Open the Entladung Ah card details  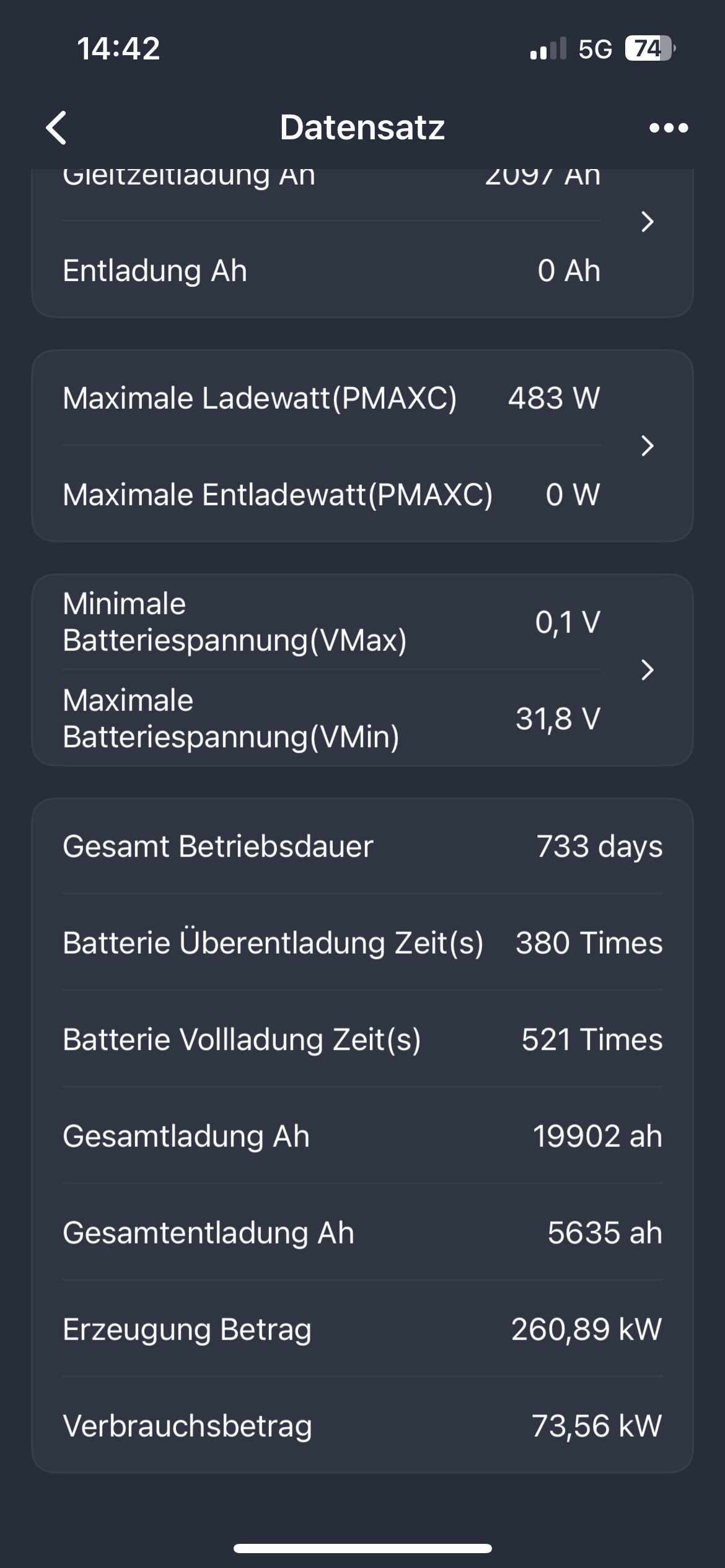362,243
